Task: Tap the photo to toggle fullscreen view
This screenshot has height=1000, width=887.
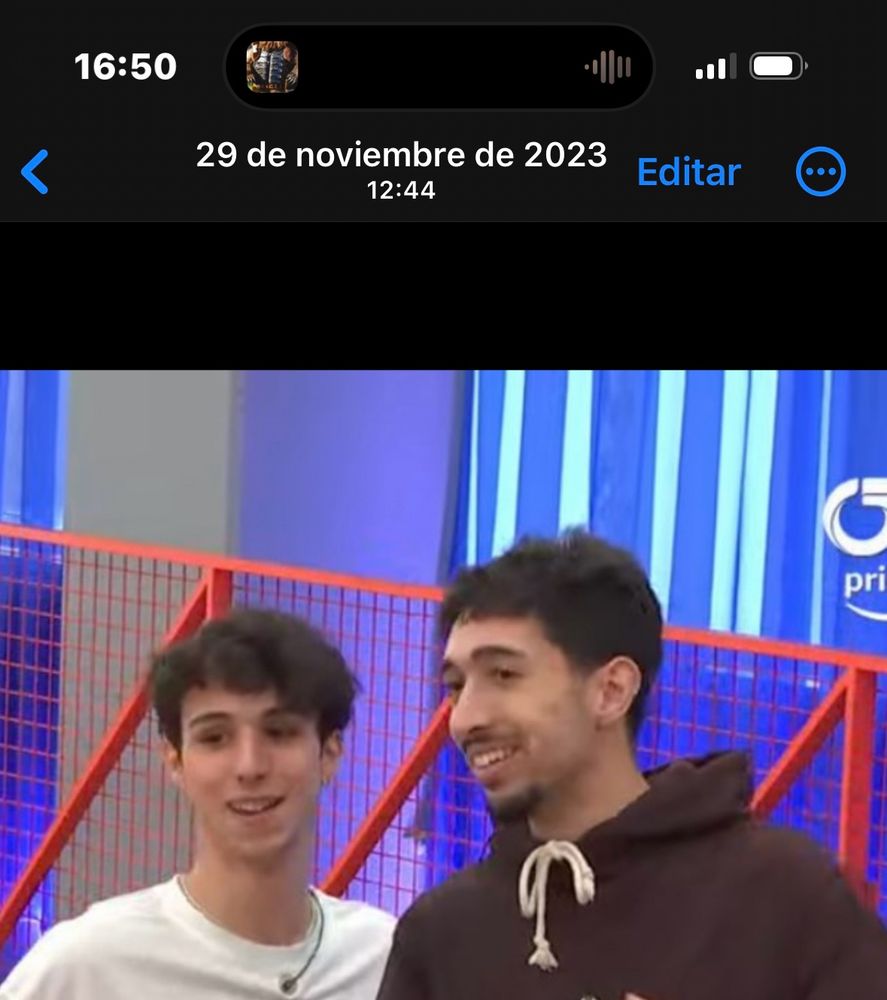Action: point(443,685)
